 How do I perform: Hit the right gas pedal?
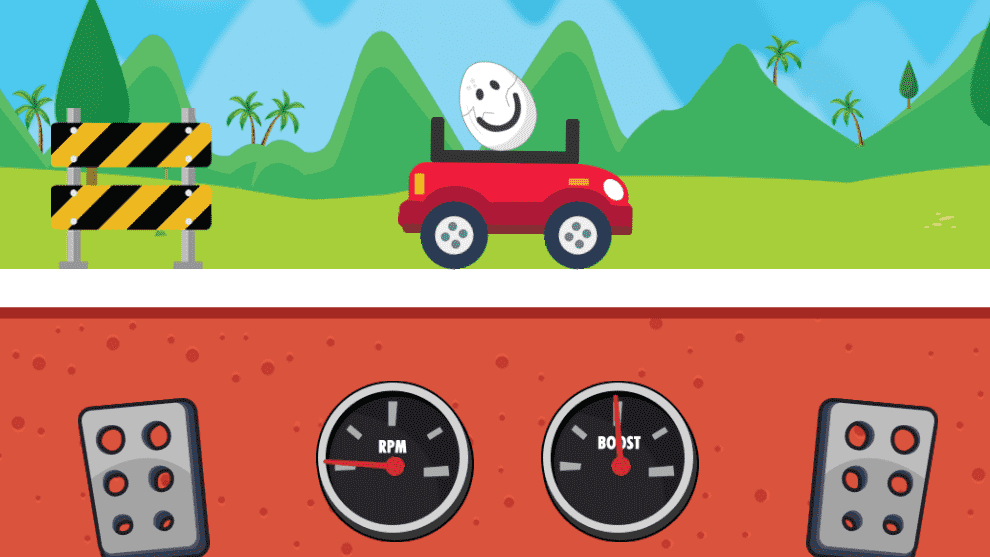(x=873, y=478)
